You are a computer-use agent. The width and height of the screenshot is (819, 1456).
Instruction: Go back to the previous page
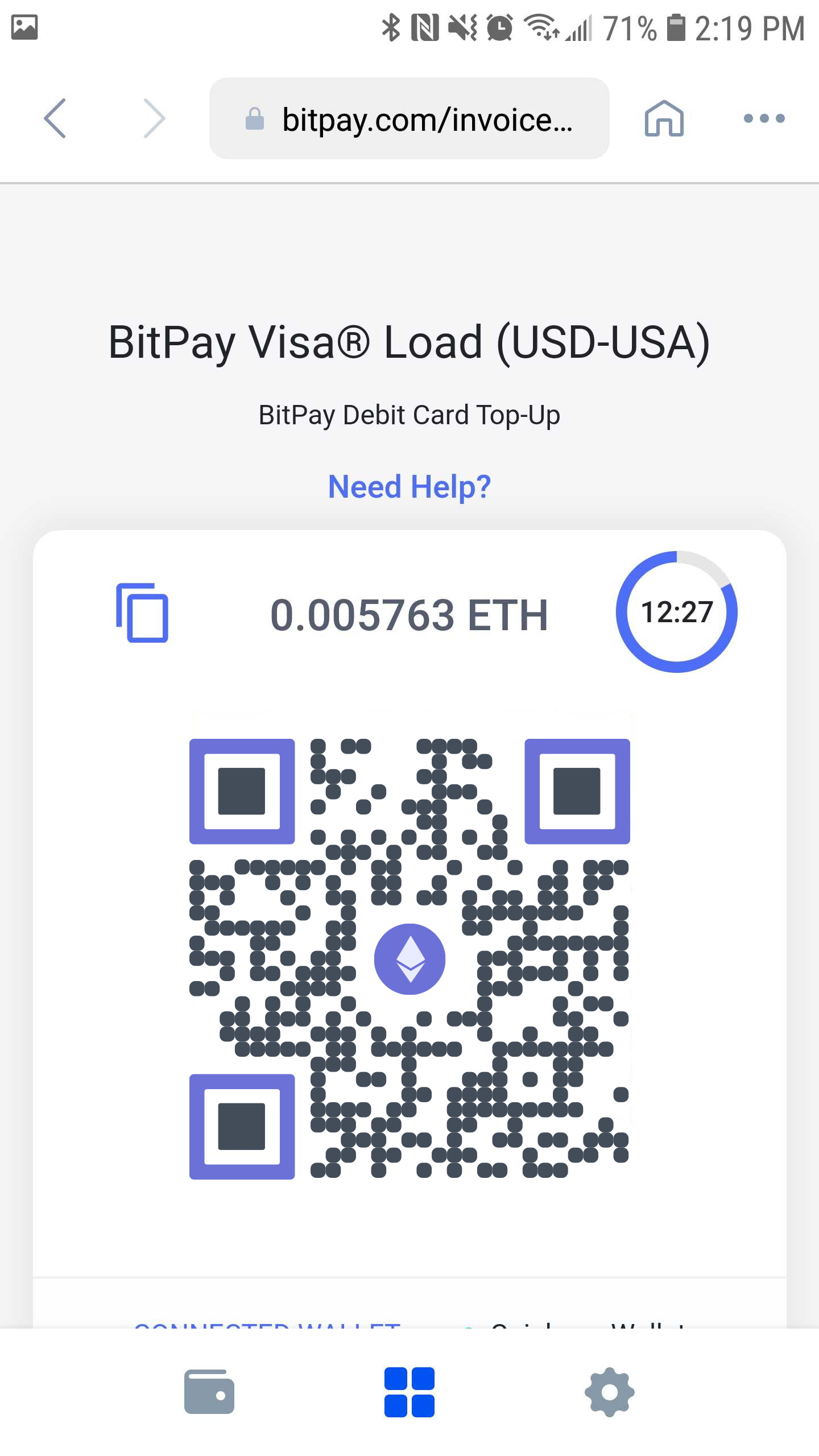pos(55,118)
